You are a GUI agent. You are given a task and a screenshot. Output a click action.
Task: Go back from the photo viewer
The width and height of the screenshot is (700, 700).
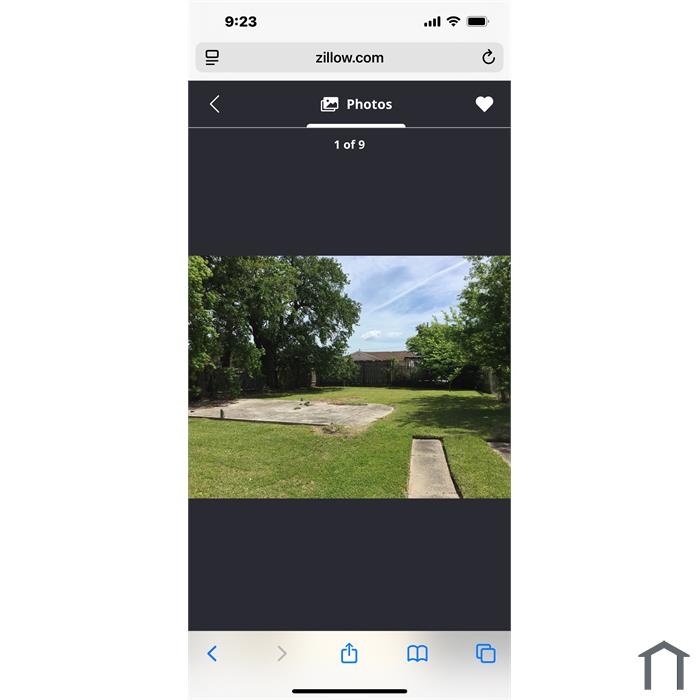point(214,104)
